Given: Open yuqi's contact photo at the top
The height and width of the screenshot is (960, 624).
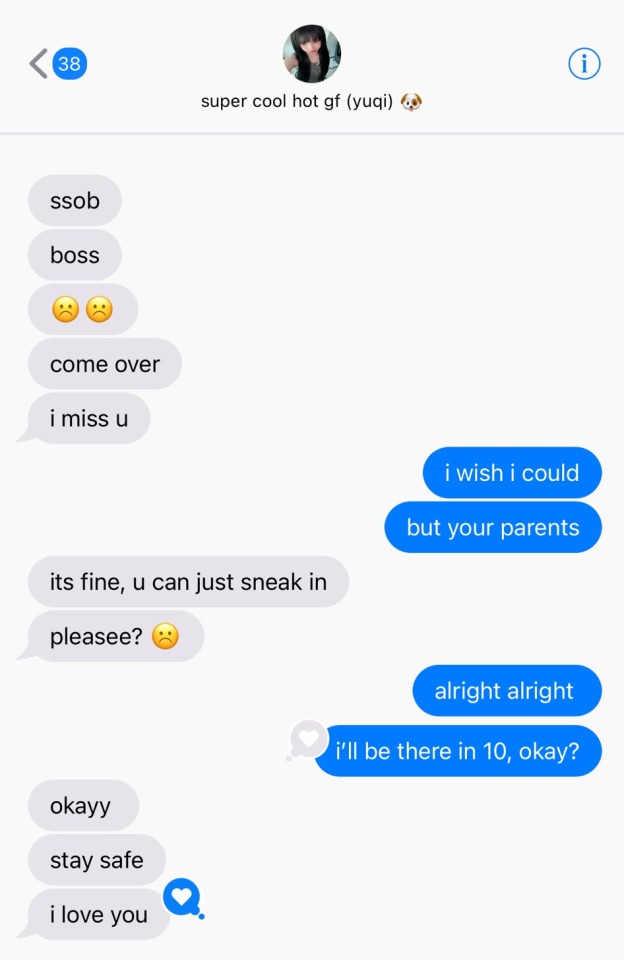Looking at the screenshot, I should [312, 54].
